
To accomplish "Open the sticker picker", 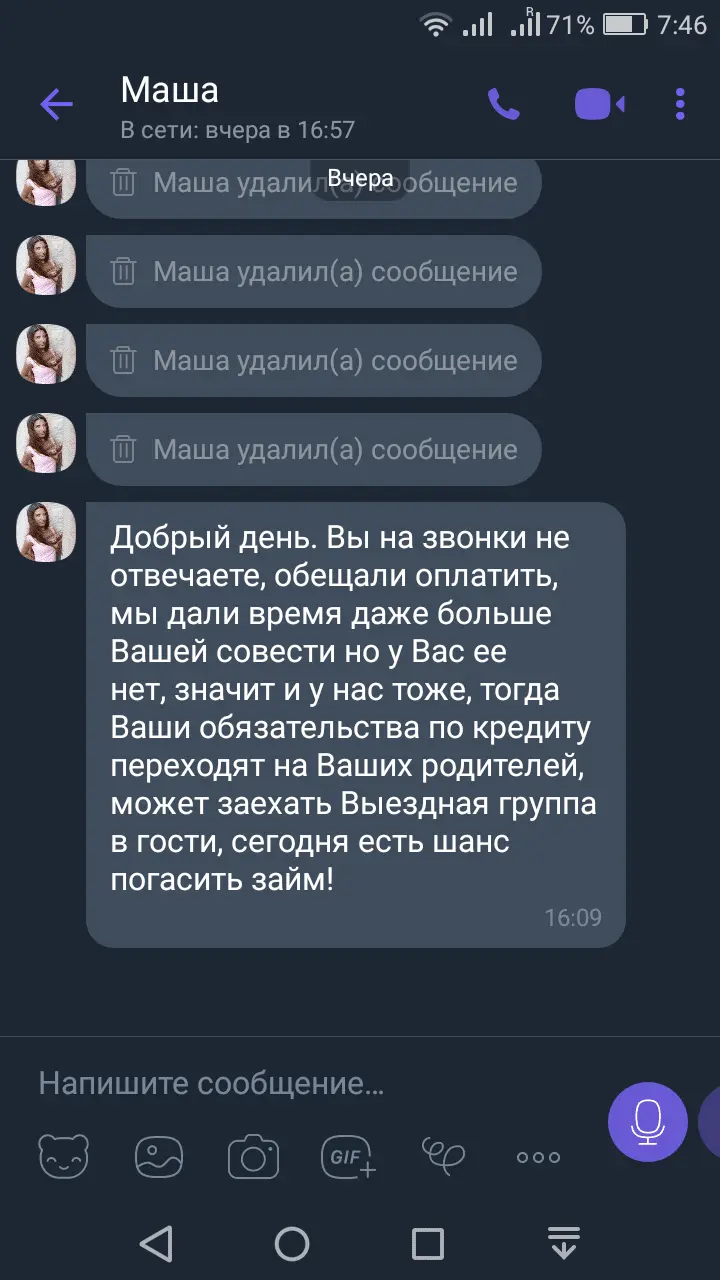I will click(63, 1157).
